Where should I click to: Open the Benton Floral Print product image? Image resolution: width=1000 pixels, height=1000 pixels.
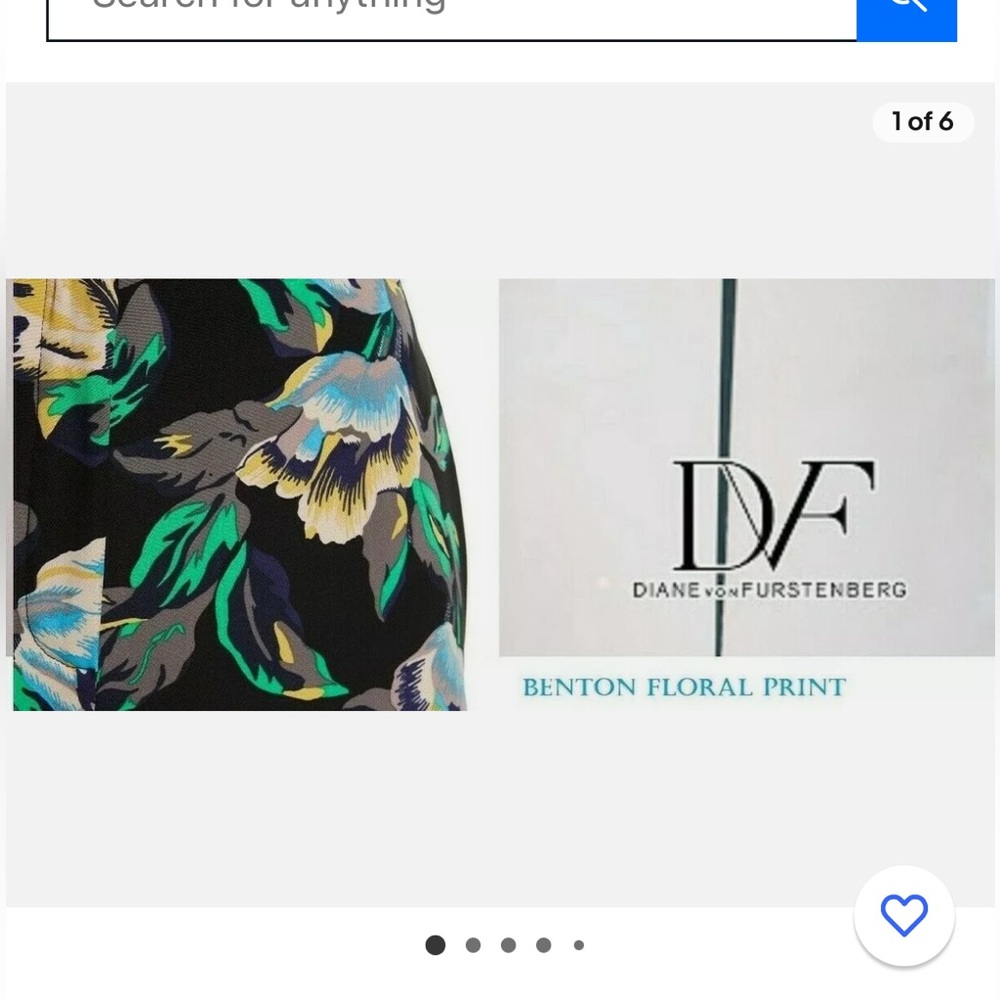pos(500,495)
